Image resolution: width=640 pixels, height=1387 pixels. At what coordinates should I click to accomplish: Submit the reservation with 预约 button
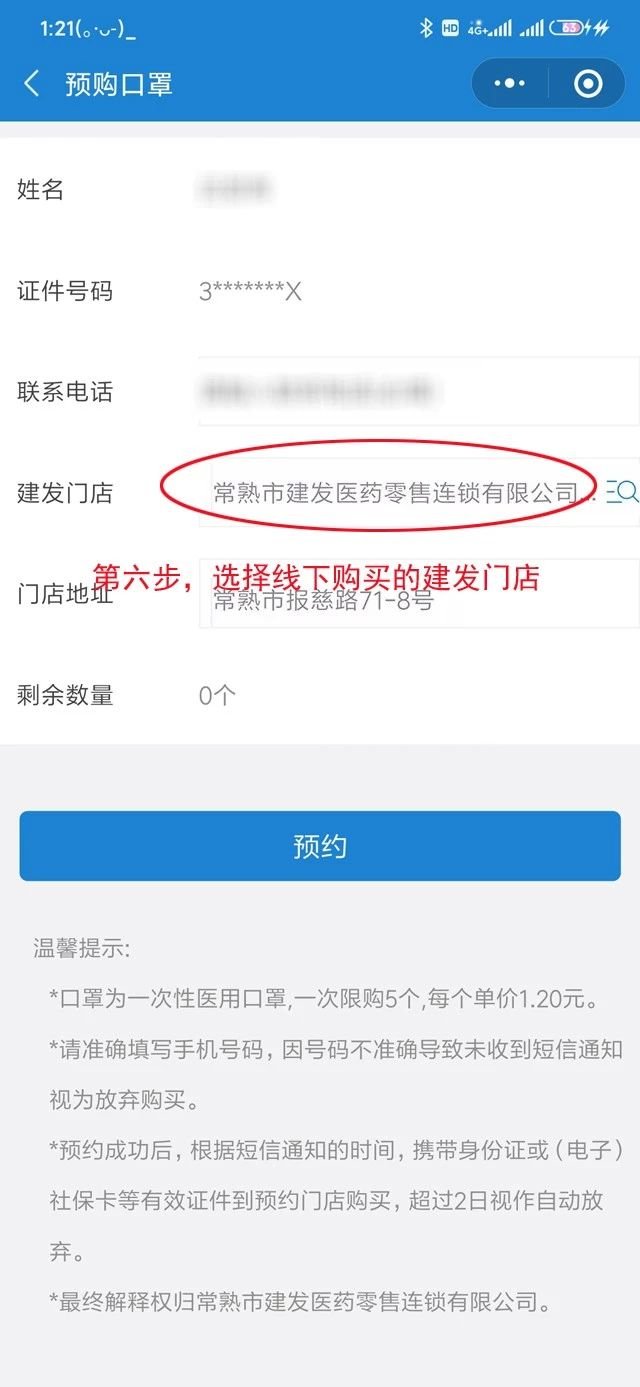coord(320,846)
